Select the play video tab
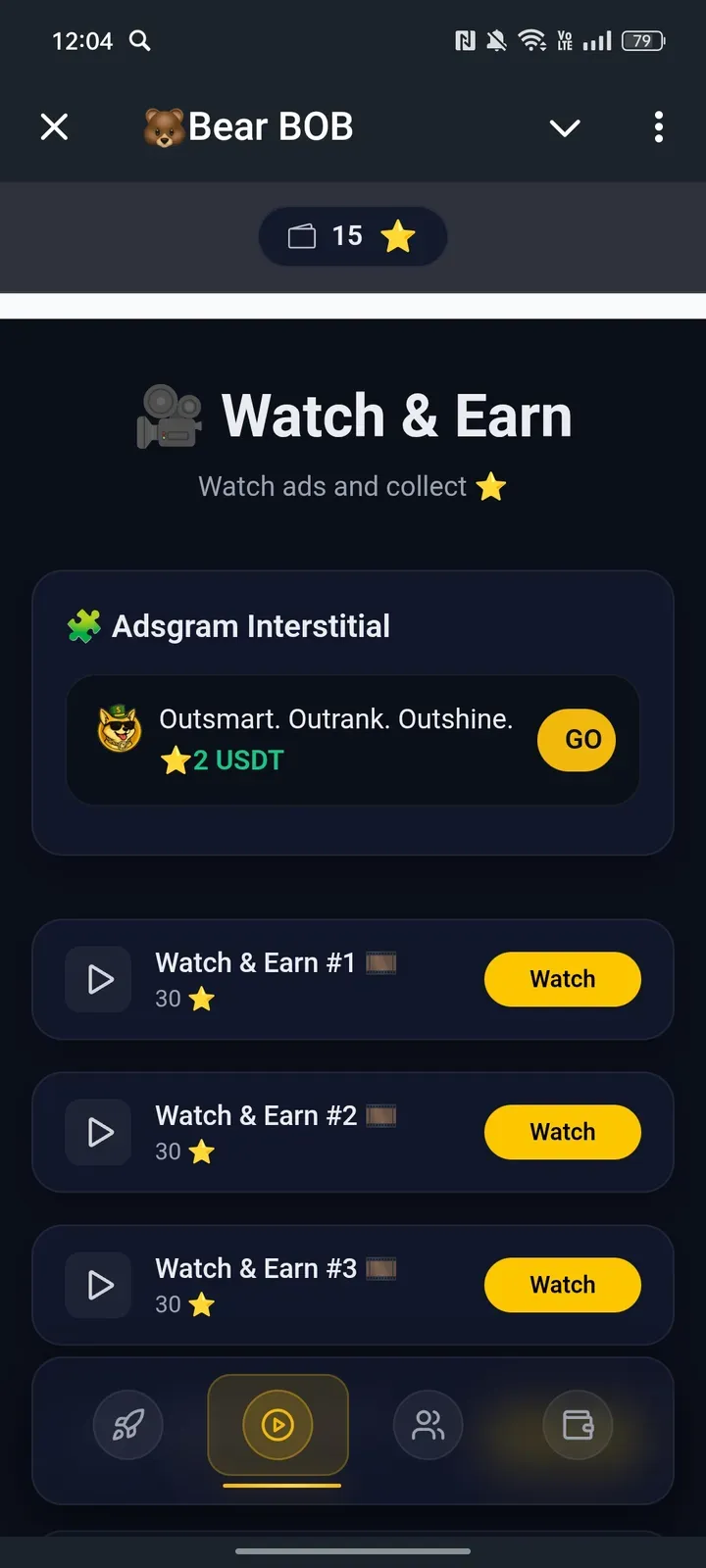Viewport: 706px width, 1568px height. tap(277, 1425)
